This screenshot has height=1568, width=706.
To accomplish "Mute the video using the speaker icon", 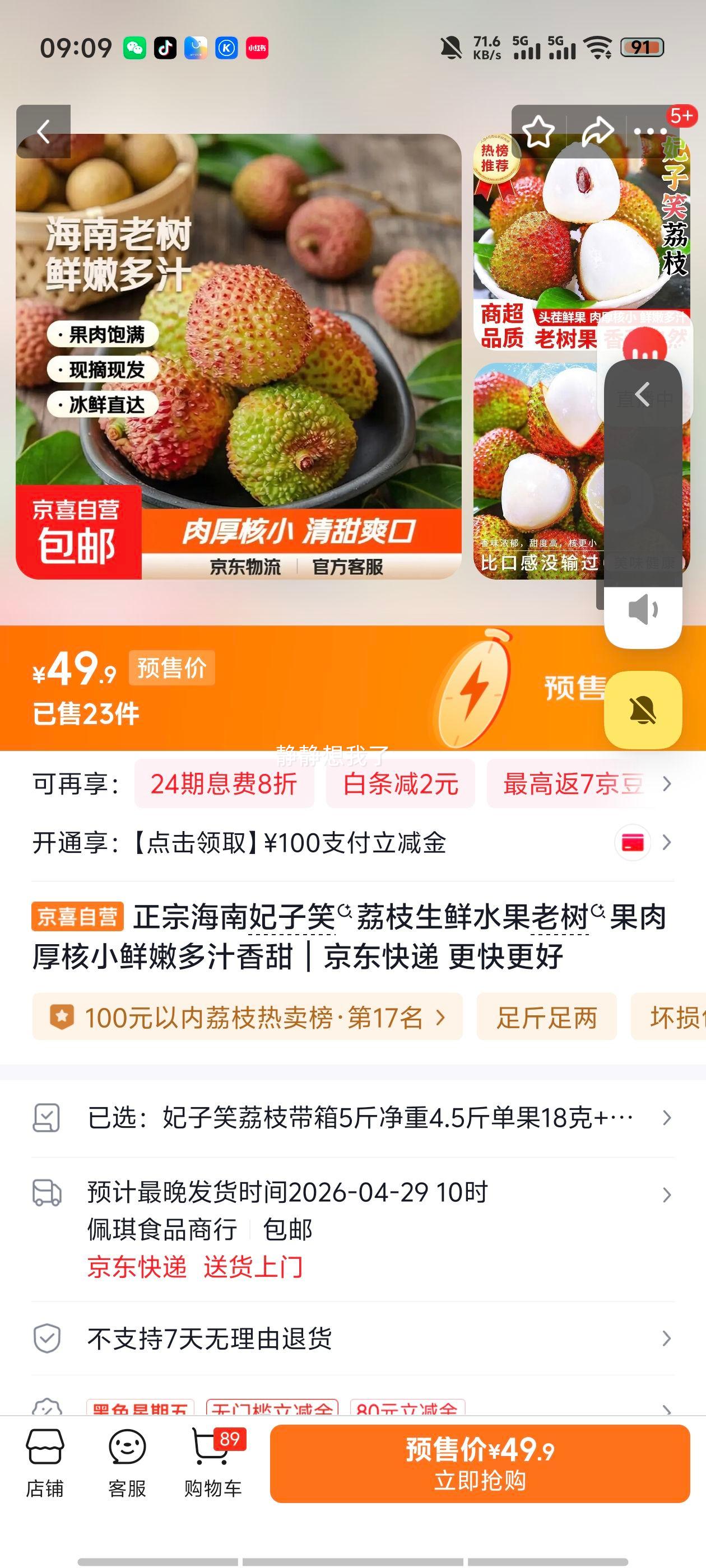I will point(644,608).
